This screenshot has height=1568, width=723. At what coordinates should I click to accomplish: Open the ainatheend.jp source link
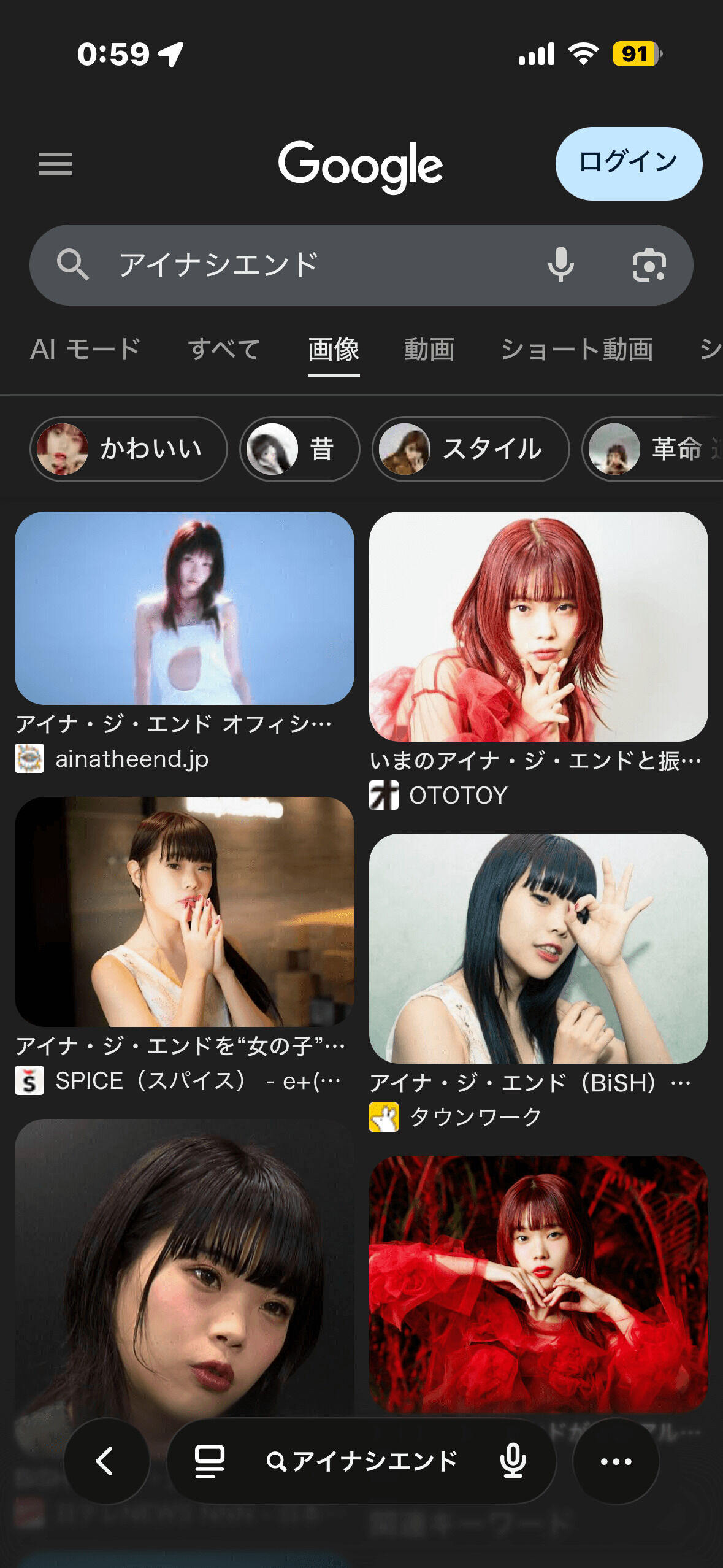click(x=131, y=758)
